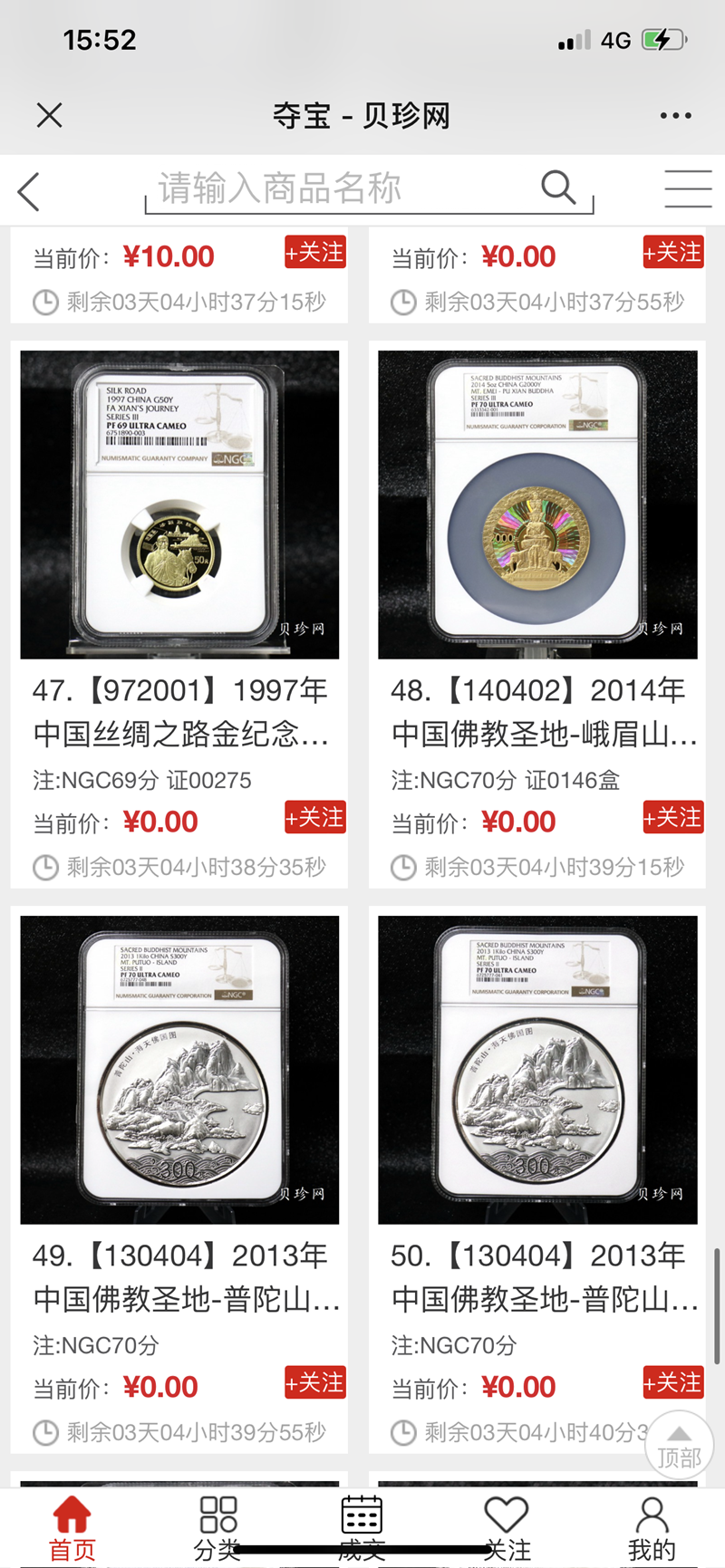The image size is (725, 1568).
Task: Follow item 50 with +关注
Action: point(672,1382)
